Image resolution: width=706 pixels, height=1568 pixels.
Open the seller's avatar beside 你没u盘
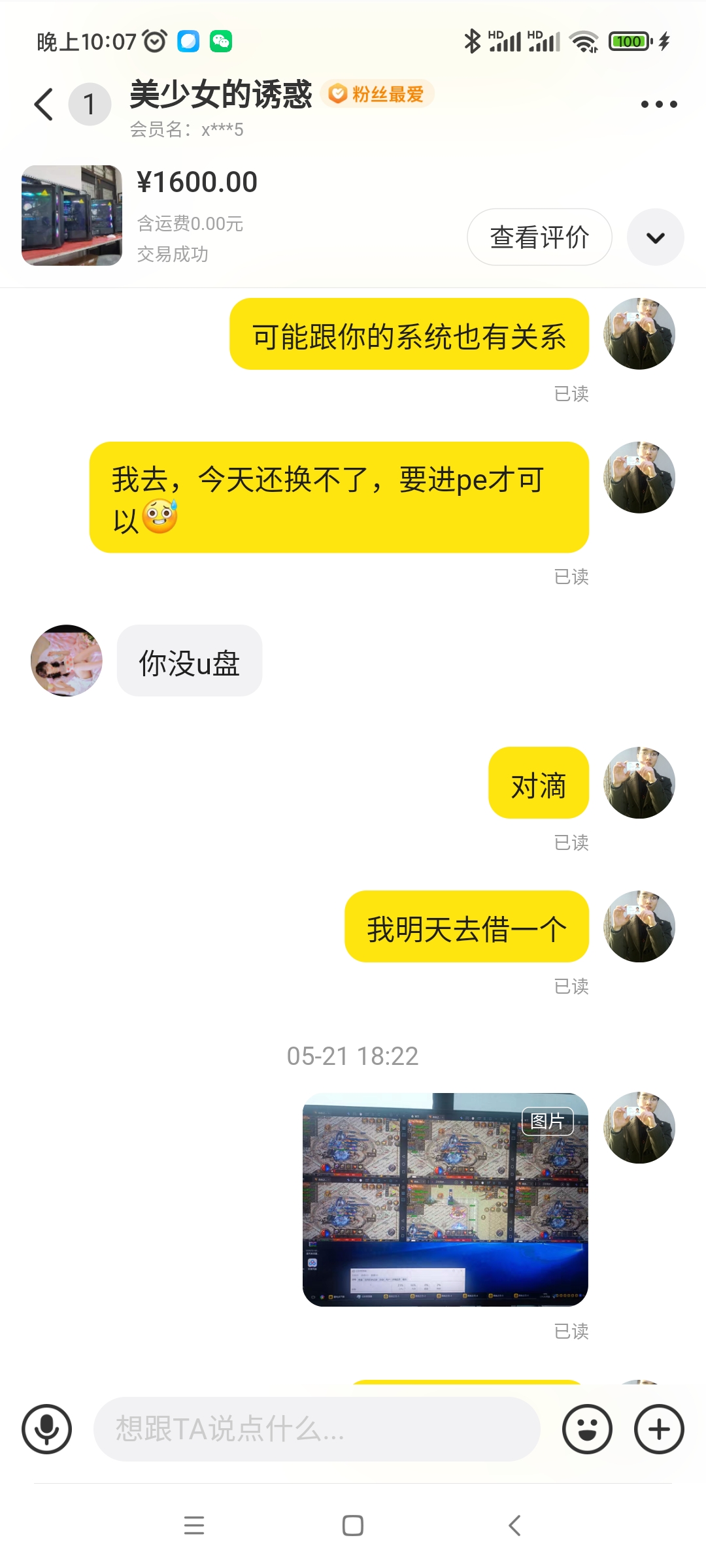click(67, 661)
